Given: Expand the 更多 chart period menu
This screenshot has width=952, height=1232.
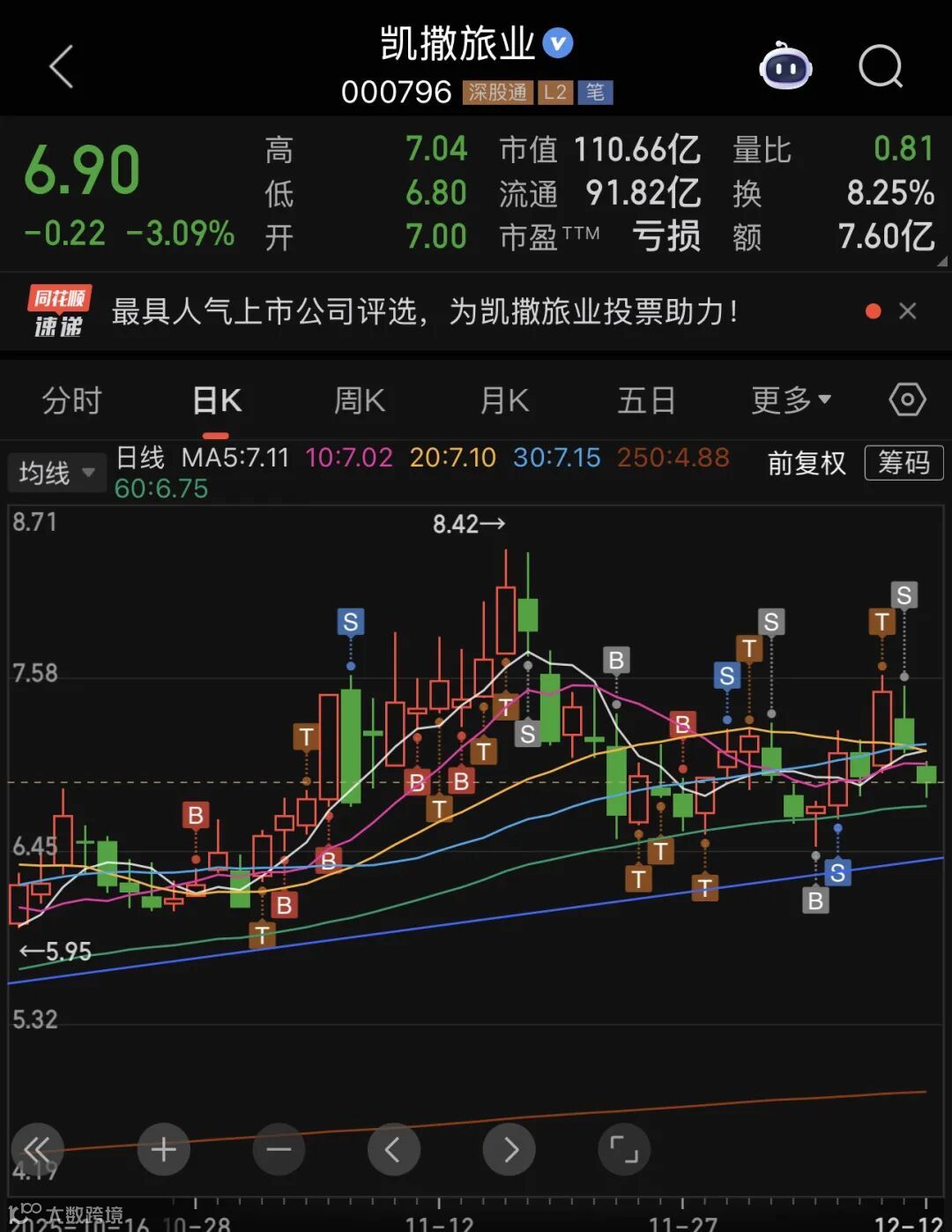Looking at the screenshot, I should [791, 401].
